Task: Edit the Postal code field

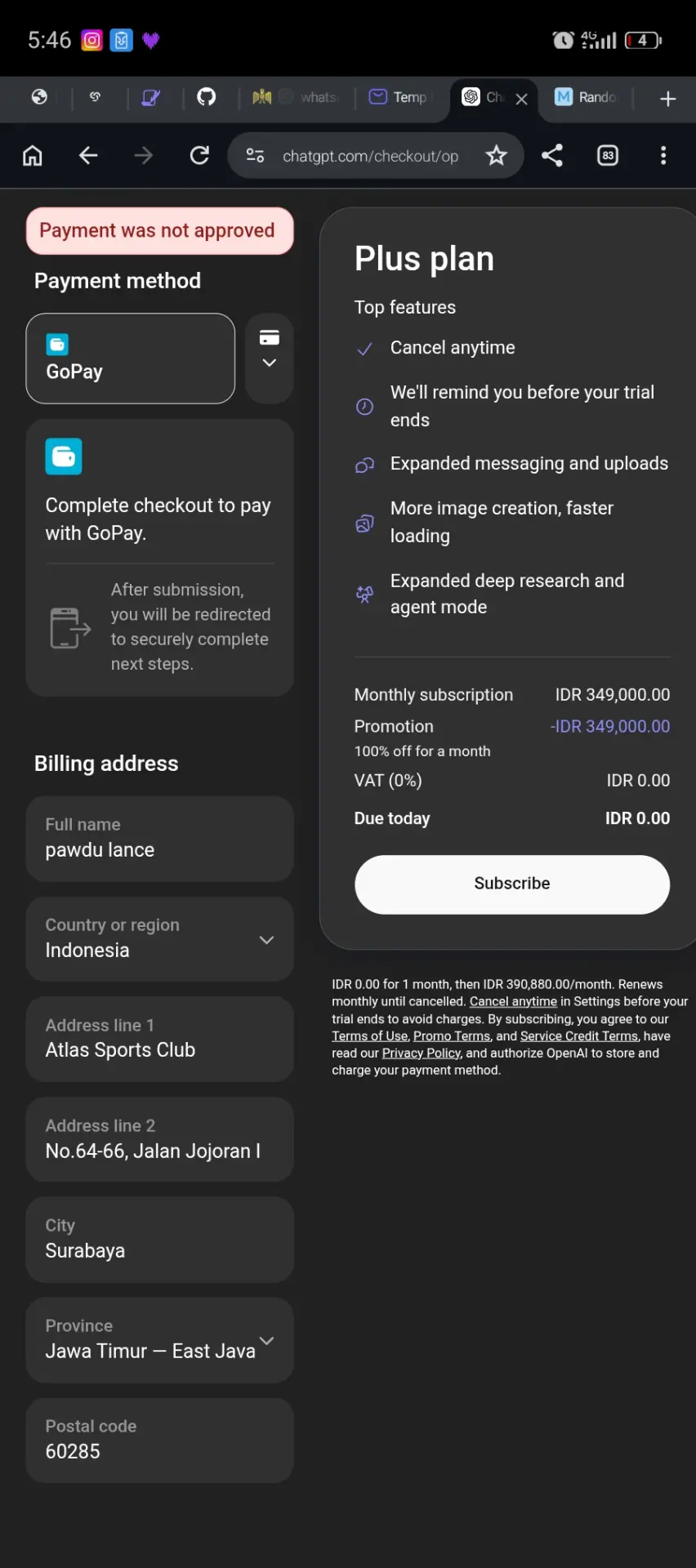Action: point(160,1441)
